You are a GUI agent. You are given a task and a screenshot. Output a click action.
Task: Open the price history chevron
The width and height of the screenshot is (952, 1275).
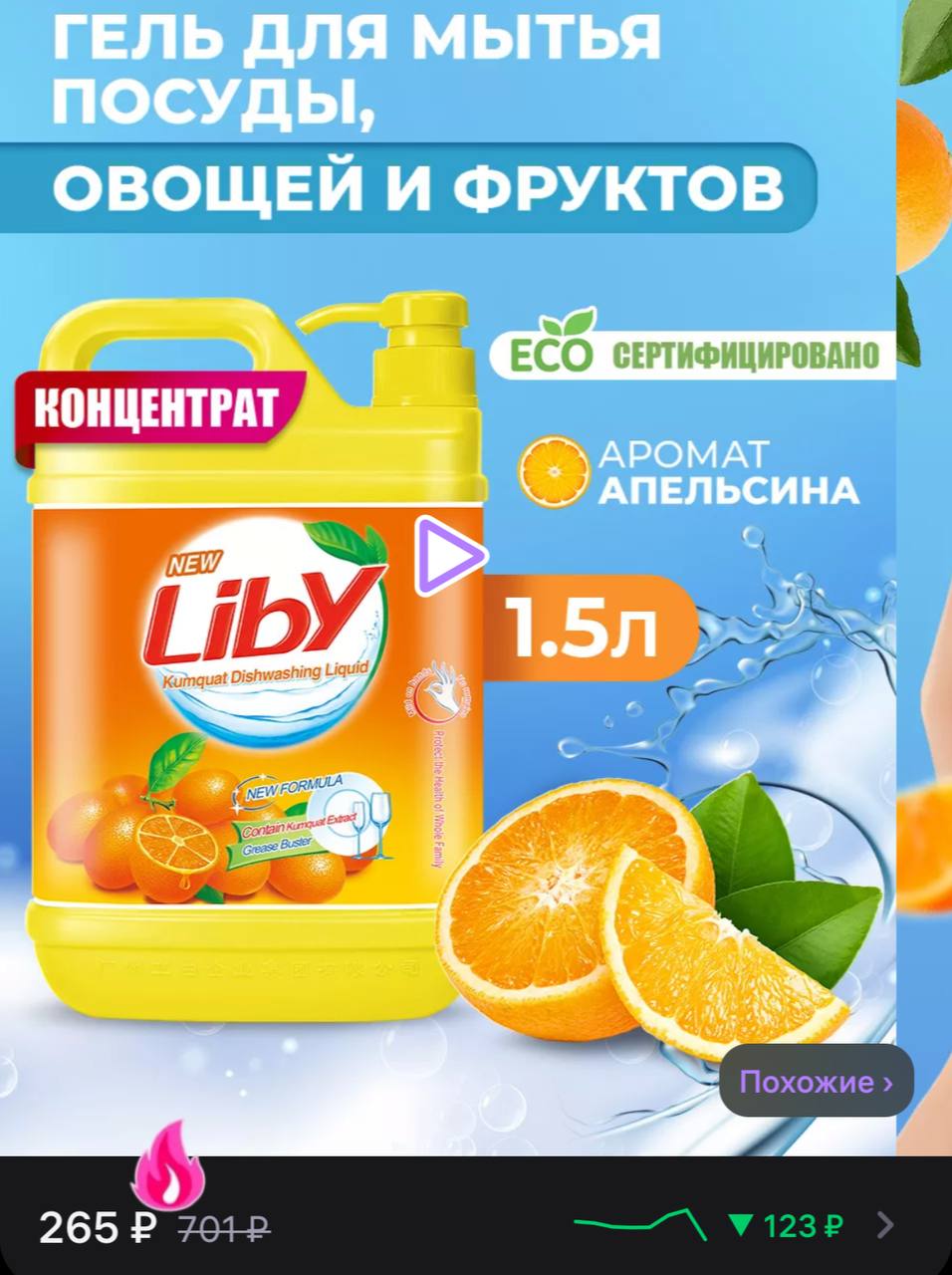coord(884,1225)
